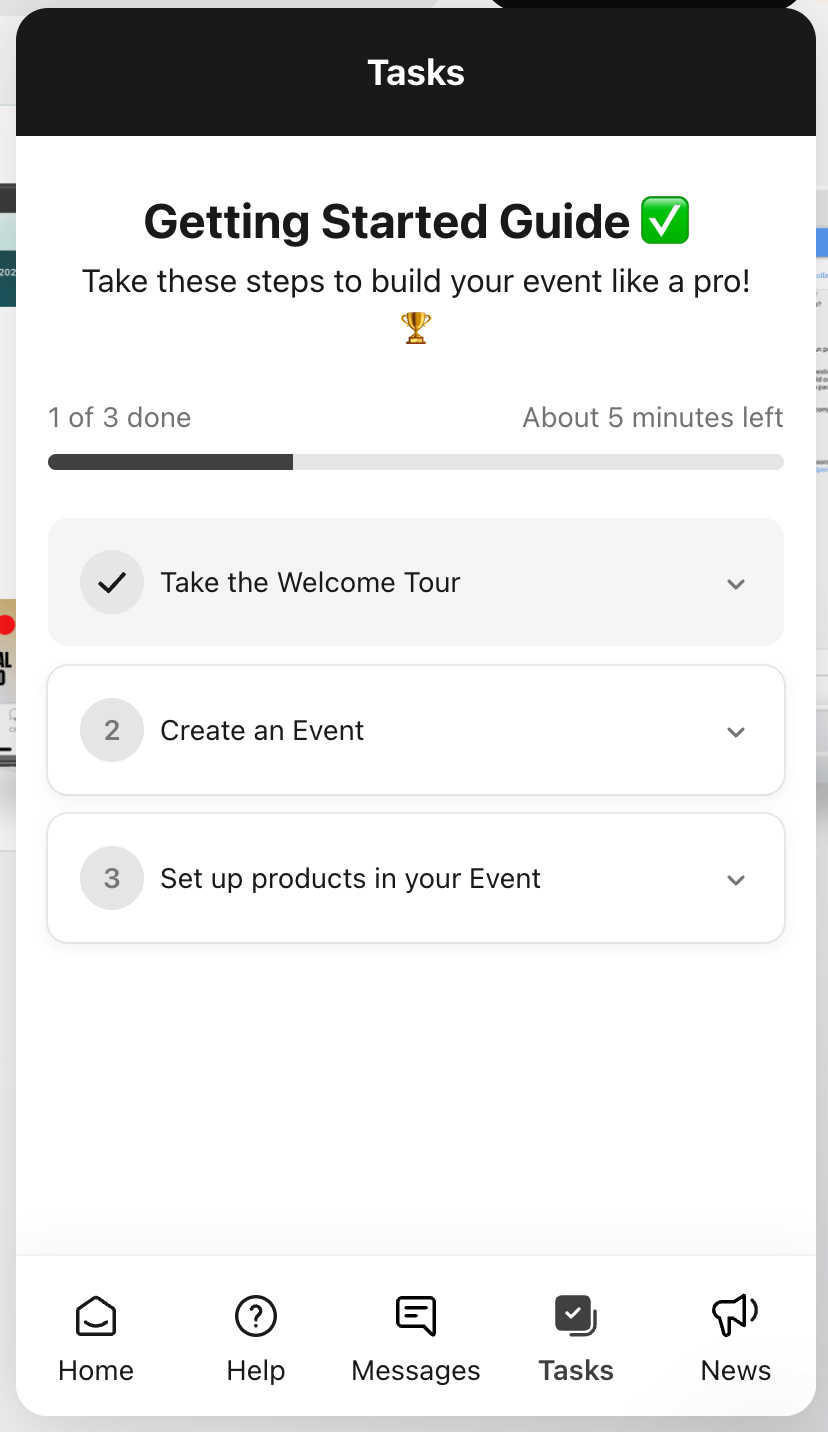The width and height of the screenshot is (828, 1432).
Task: Open the News megaphone icon
Action: click(735, 1316)
